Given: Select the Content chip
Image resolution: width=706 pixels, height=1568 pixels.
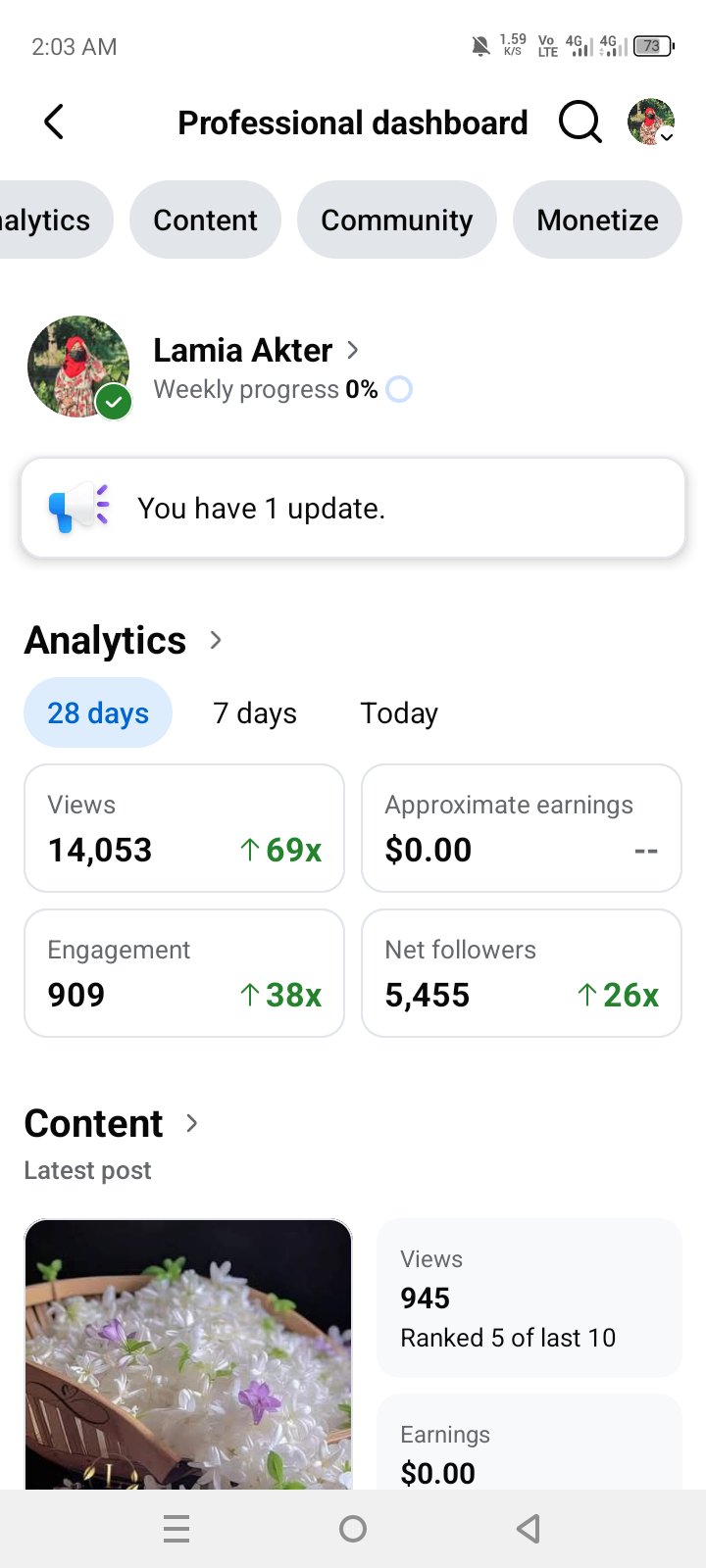Looking at the screenshot, I should tap(205, 220).
